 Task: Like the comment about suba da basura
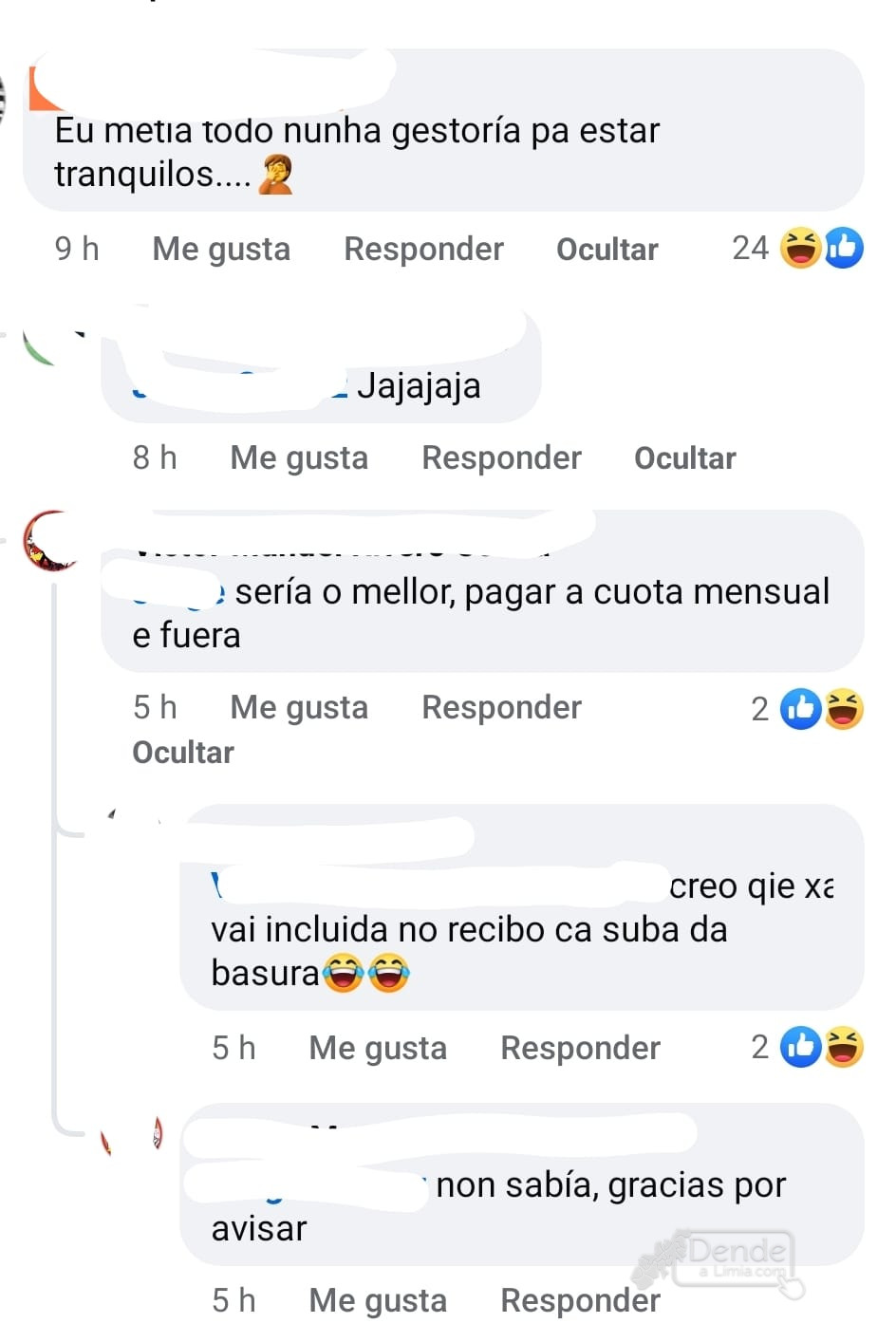tap(378, 1049)
